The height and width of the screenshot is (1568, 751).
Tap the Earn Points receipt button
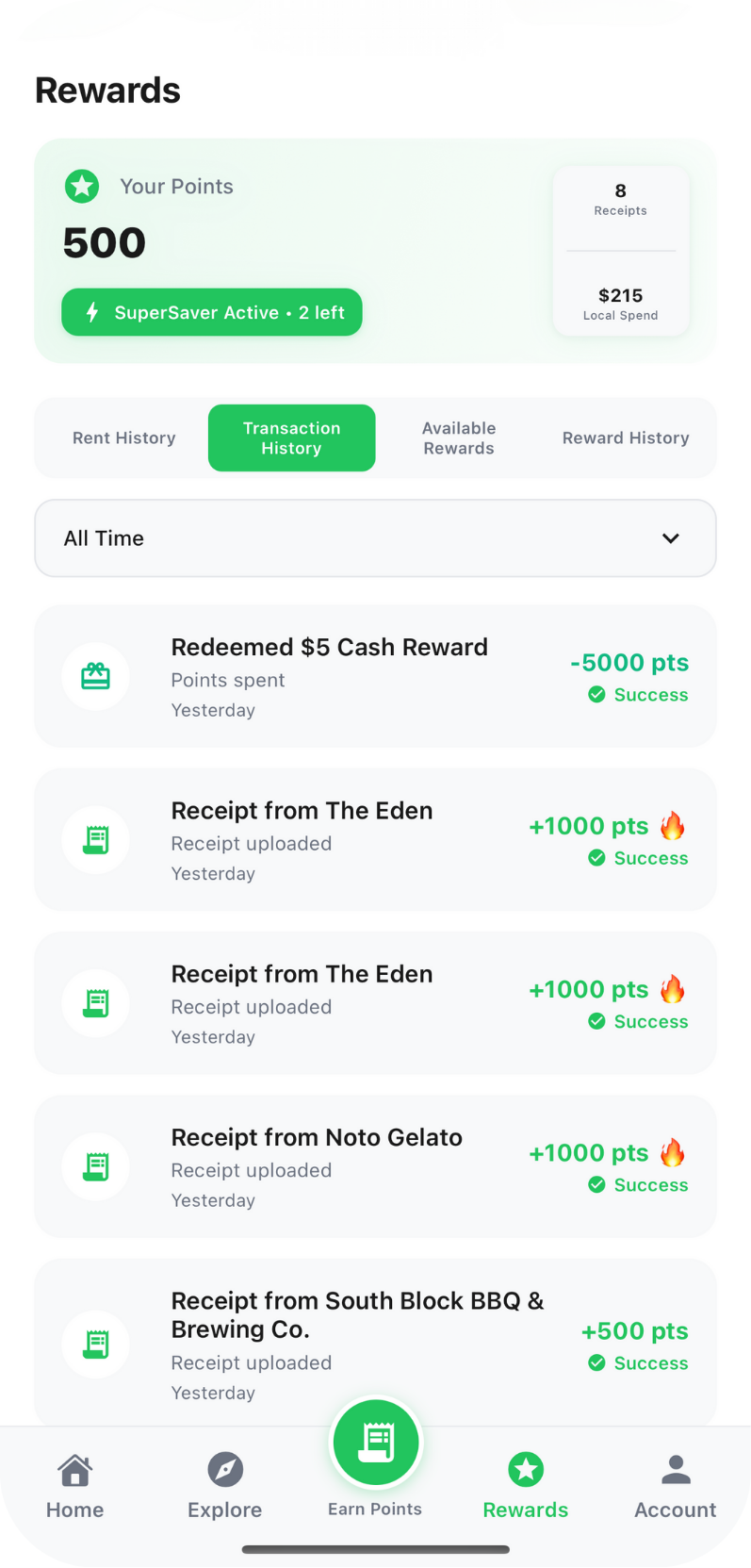[375, 1442]
